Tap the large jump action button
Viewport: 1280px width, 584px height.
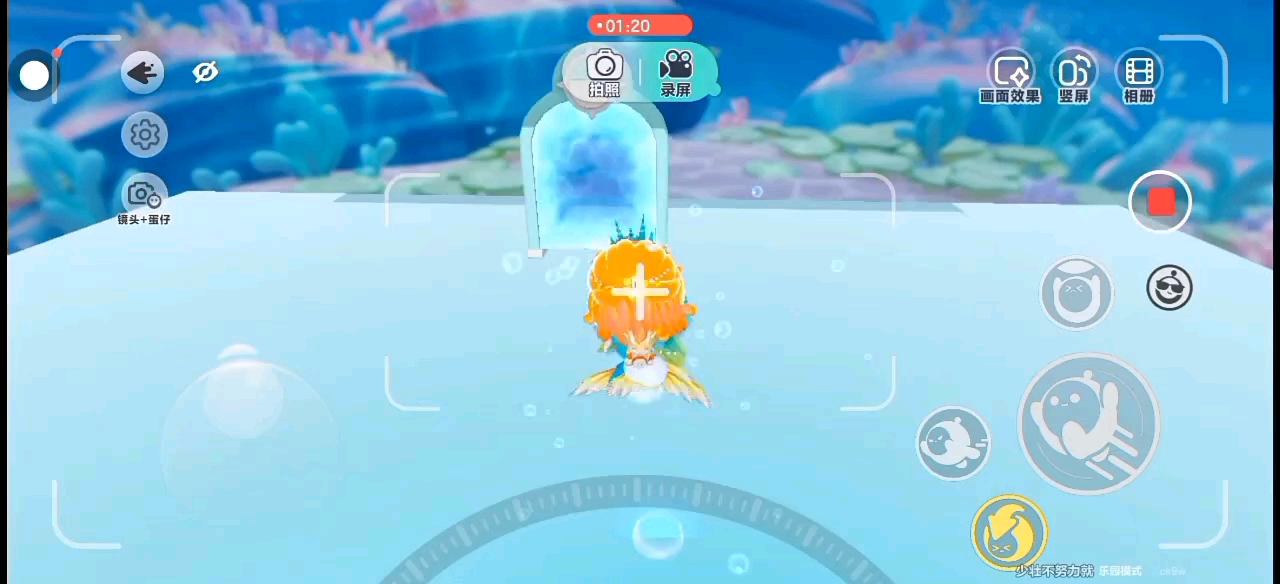point(1088,422)
